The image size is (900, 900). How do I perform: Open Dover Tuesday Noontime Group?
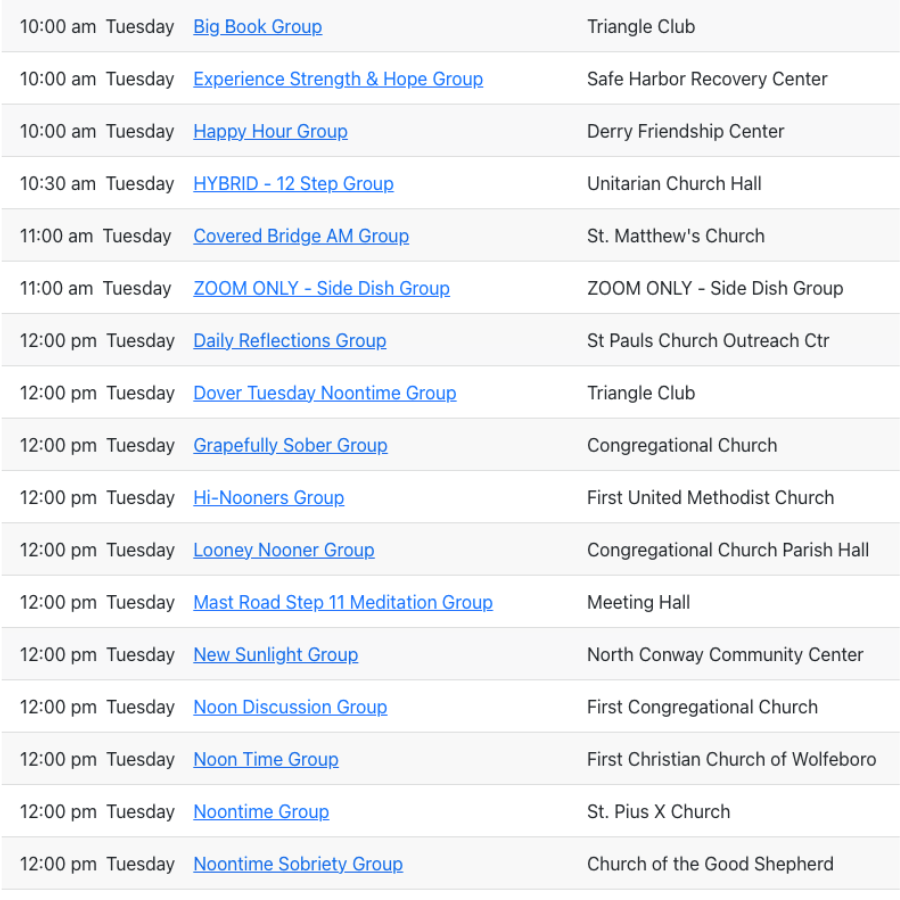coord(324,393)
